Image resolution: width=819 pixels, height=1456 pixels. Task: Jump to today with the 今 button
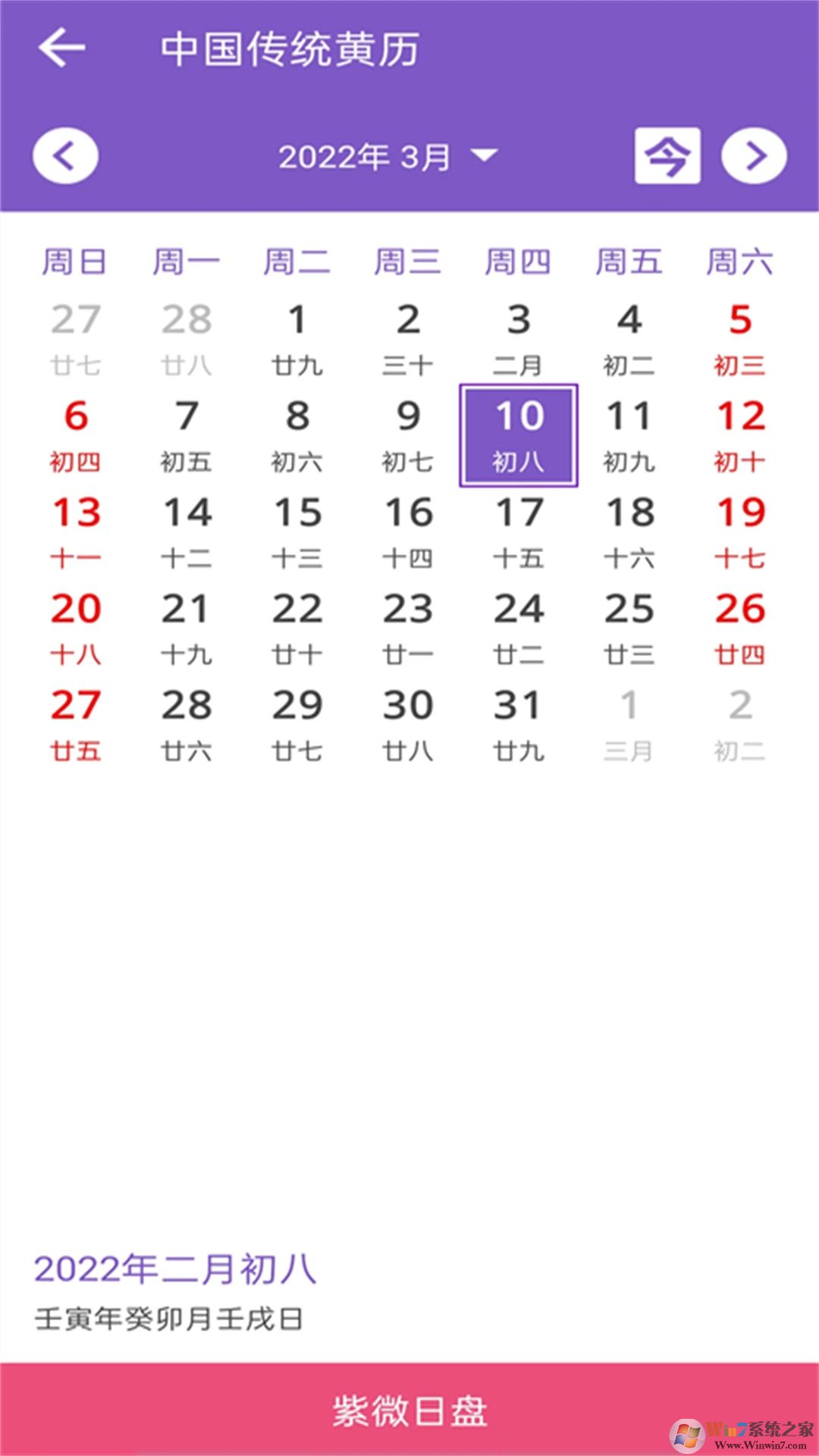[x=667, y=157]
